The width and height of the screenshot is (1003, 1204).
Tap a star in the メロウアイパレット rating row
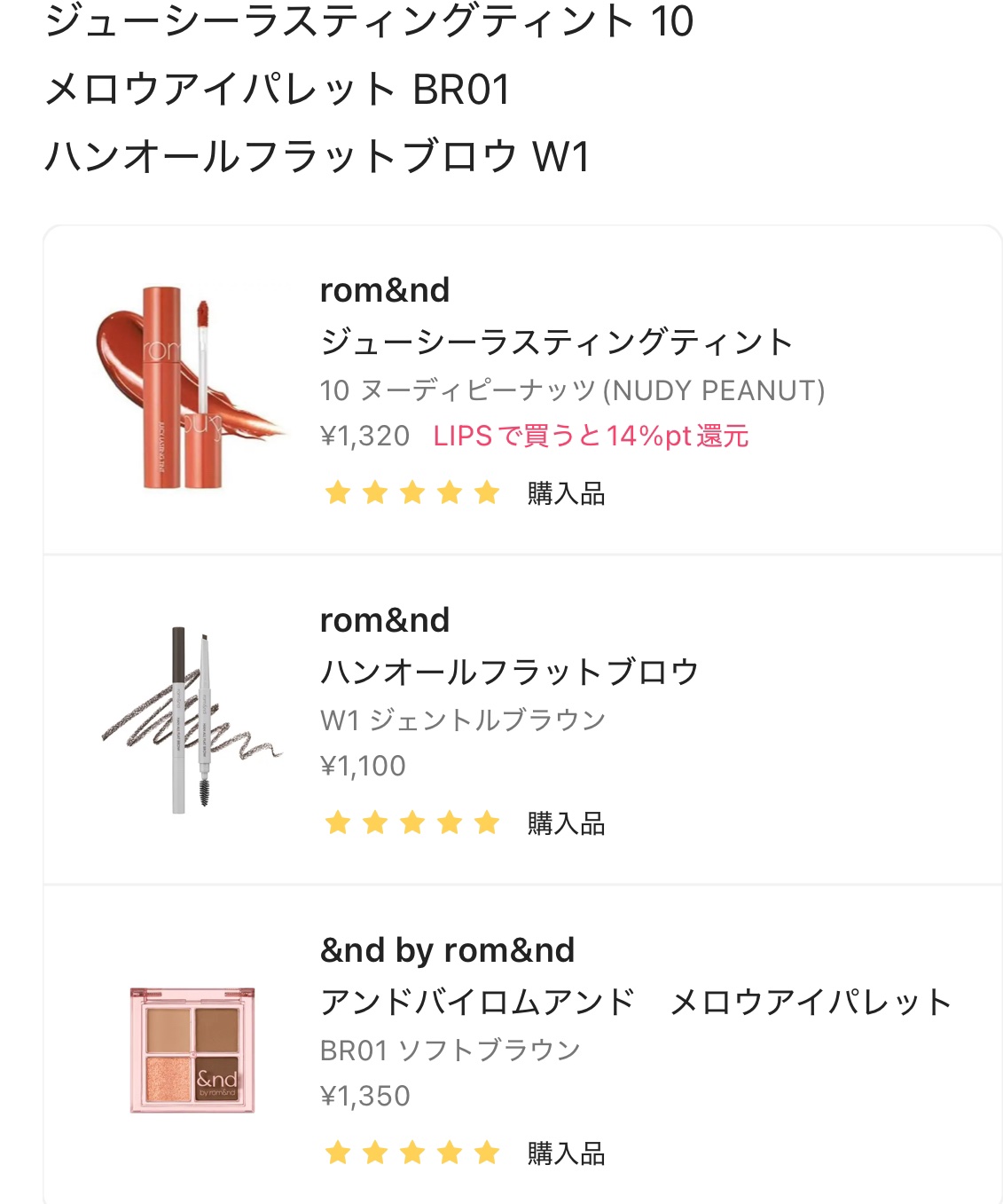[411, 1155]
